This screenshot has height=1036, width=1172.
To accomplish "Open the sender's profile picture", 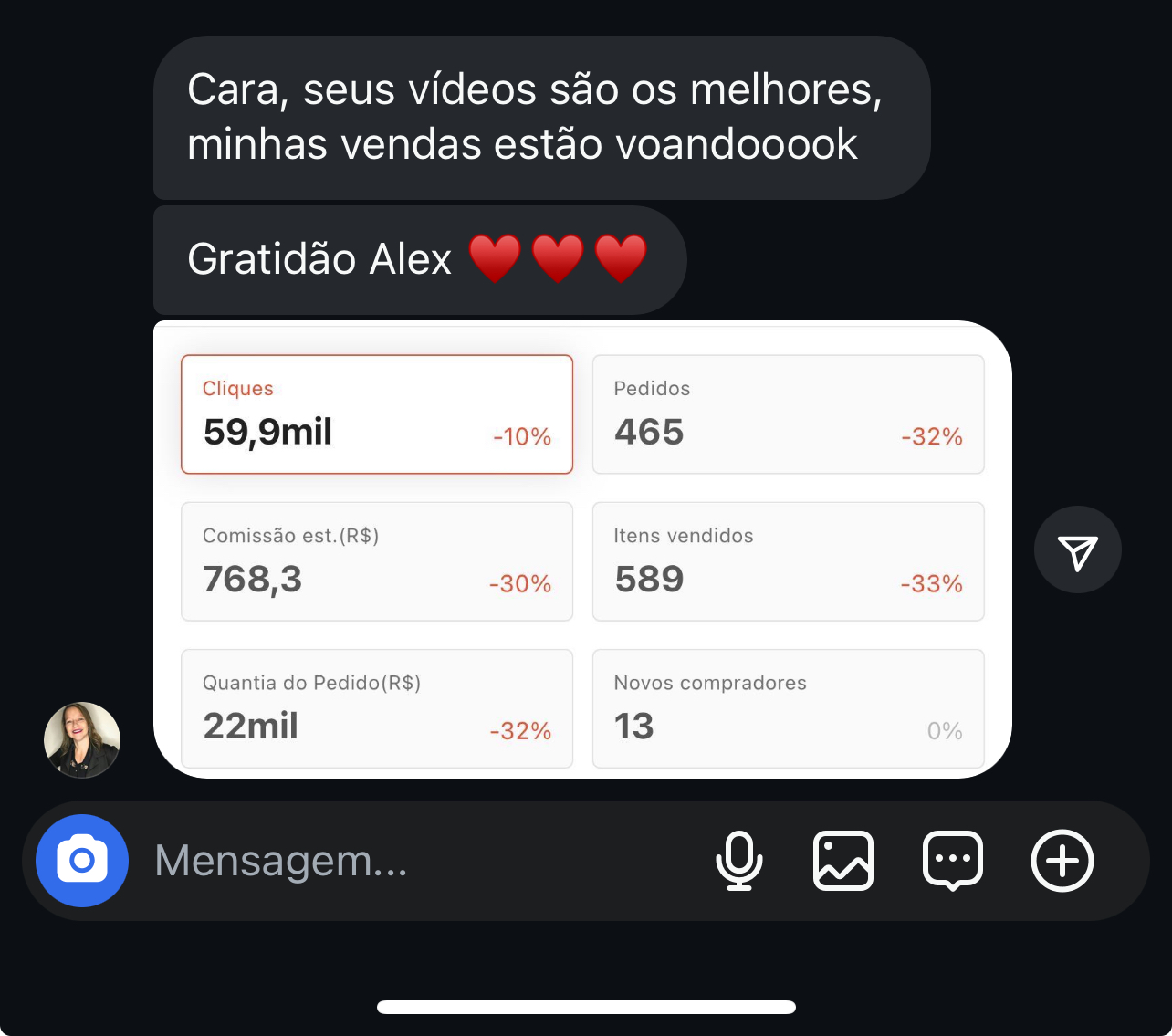I will (82, 739).
